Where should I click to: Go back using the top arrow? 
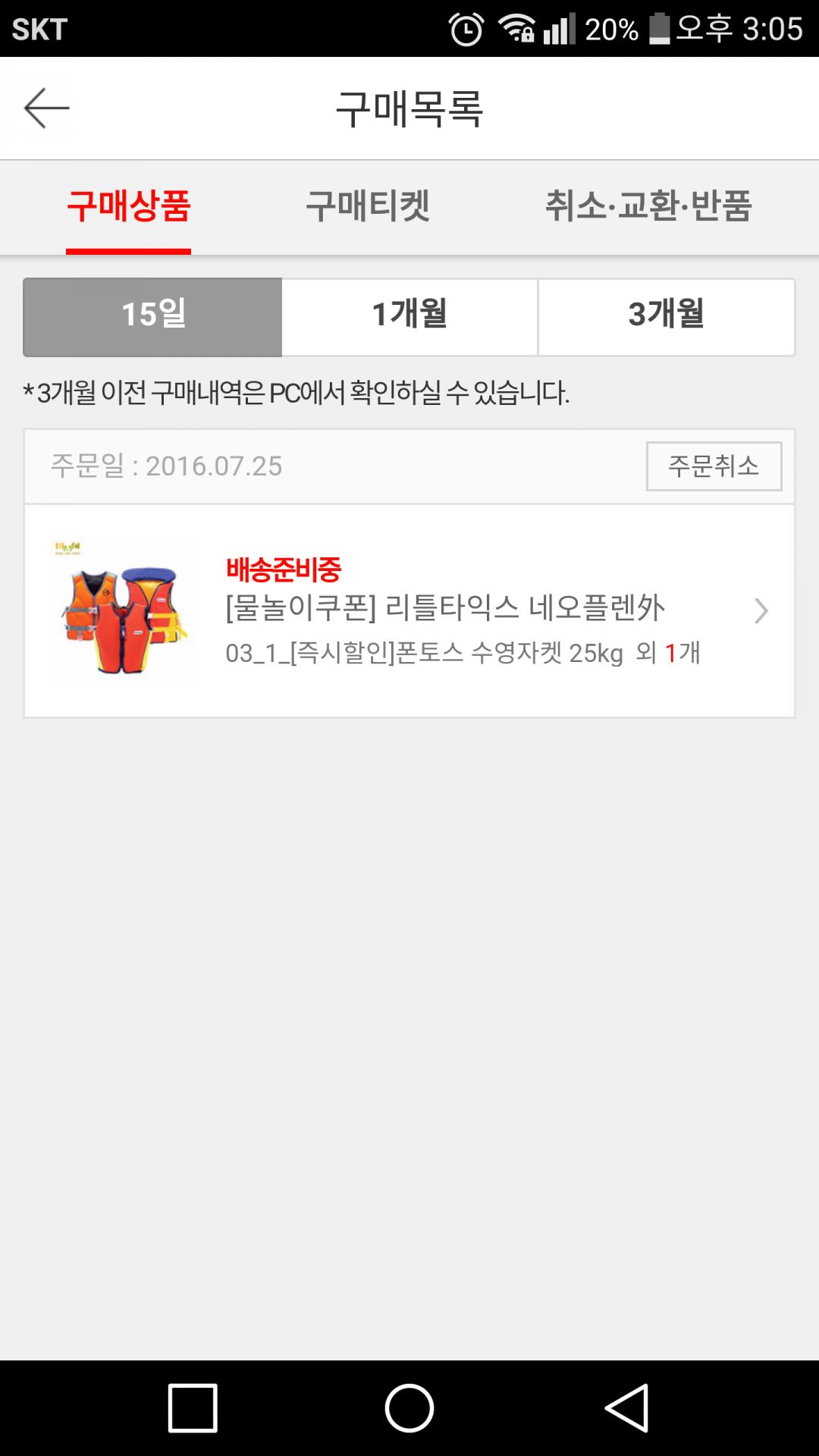pos(47,108)
